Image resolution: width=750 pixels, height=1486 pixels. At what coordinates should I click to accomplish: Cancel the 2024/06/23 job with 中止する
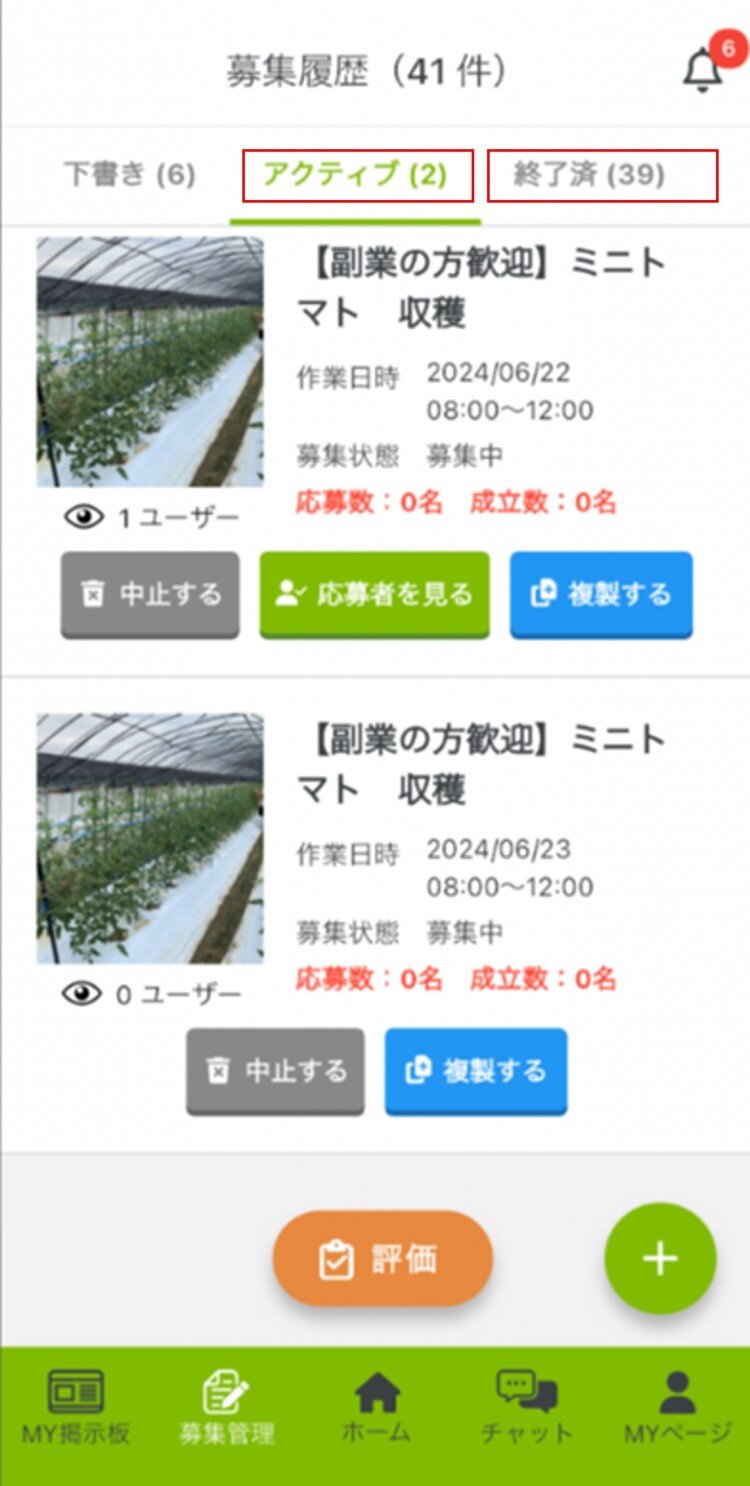click(x=275, y=1071)
